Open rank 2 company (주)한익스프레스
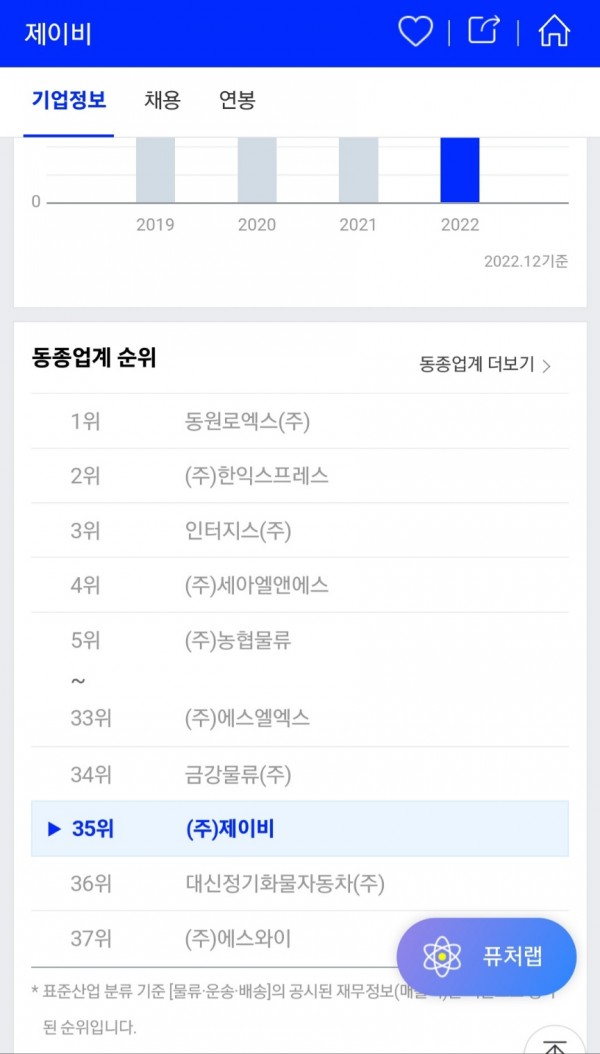 coord(300,476)
